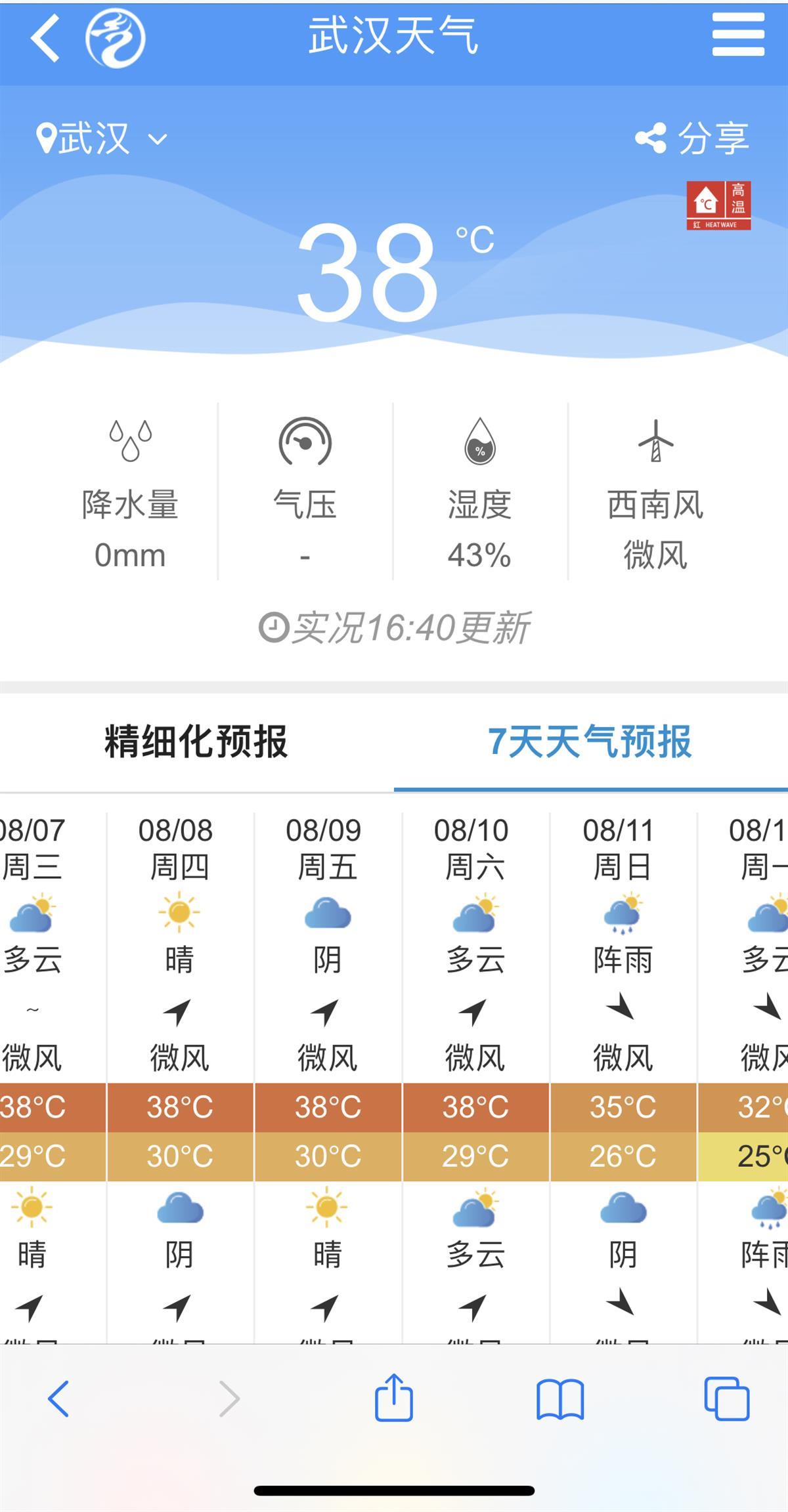This screenshot has height=1512, width=788.
Task: Open the hamburger menu
Action: pyautogui.click(x=738, y=35)
